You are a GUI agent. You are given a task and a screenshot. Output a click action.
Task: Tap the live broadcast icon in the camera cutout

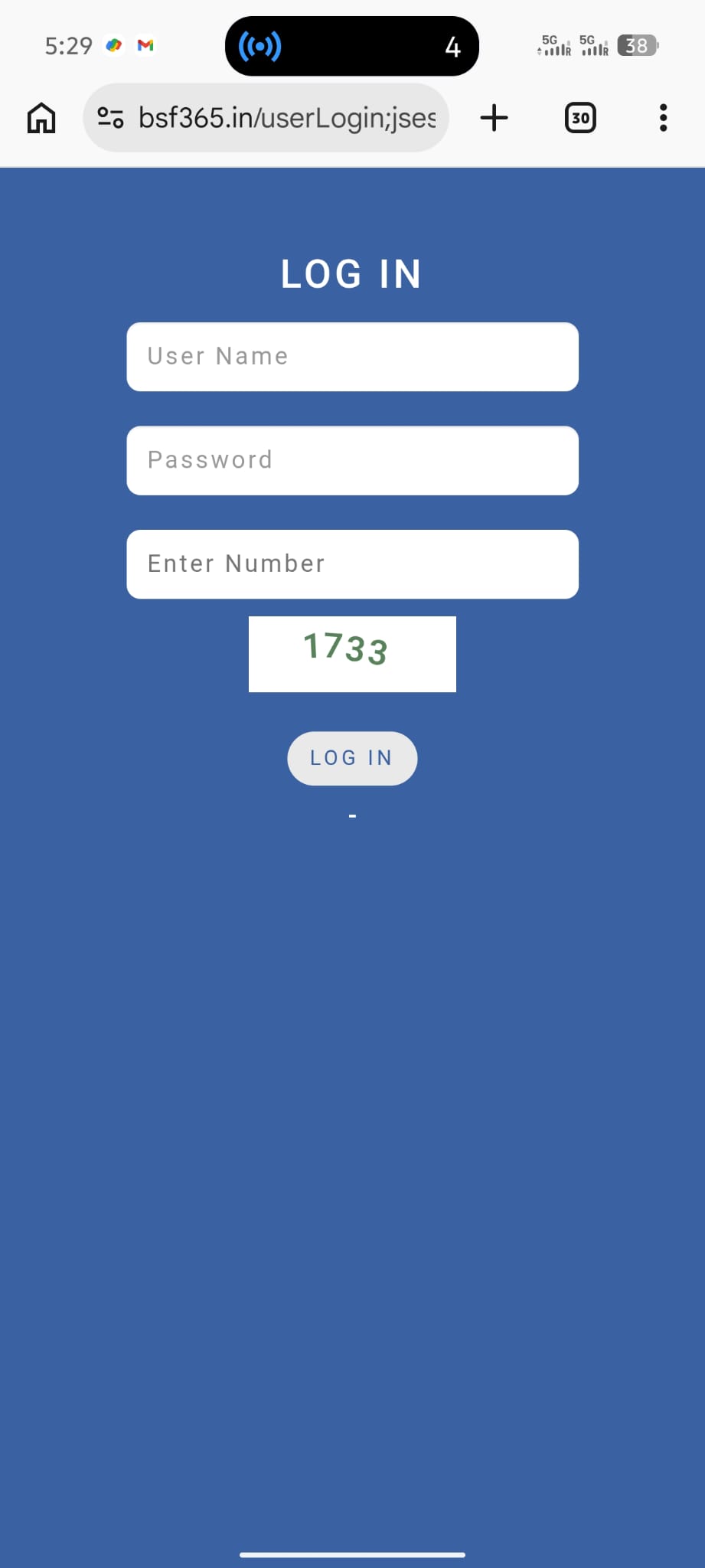[x=259, y=46]
